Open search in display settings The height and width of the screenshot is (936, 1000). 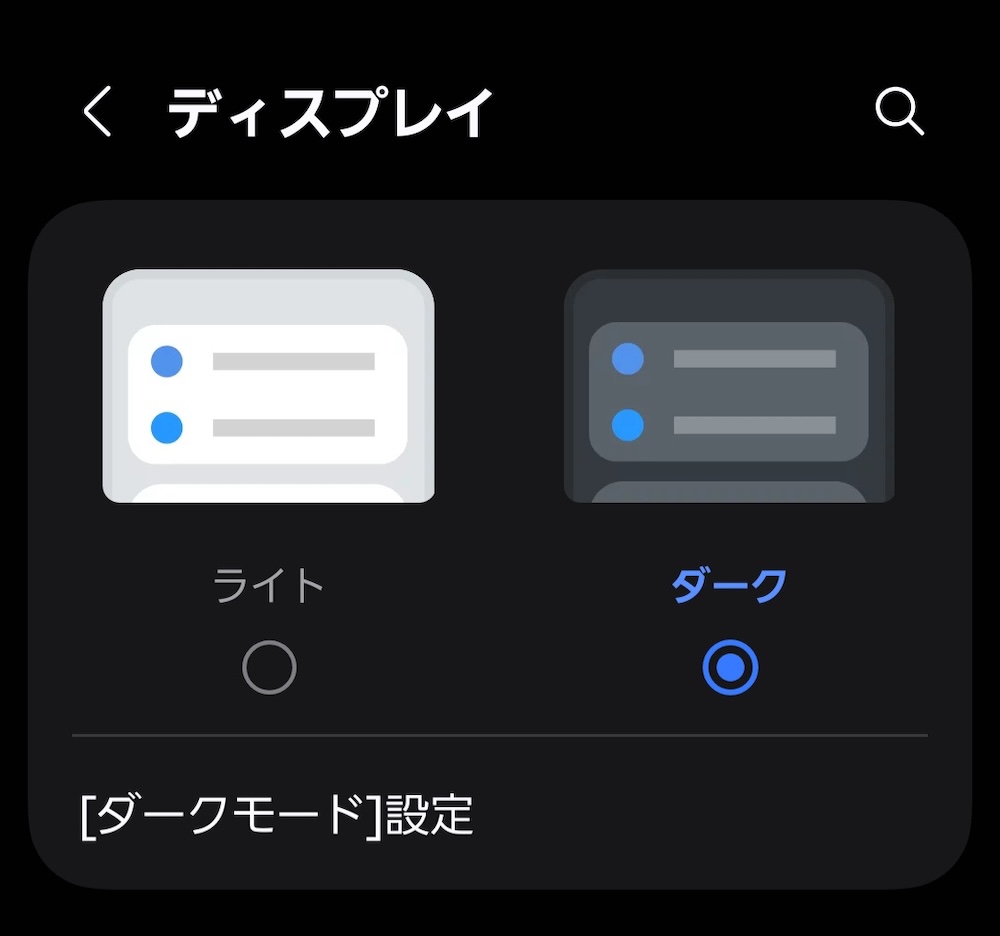click(x=899, y=111)
